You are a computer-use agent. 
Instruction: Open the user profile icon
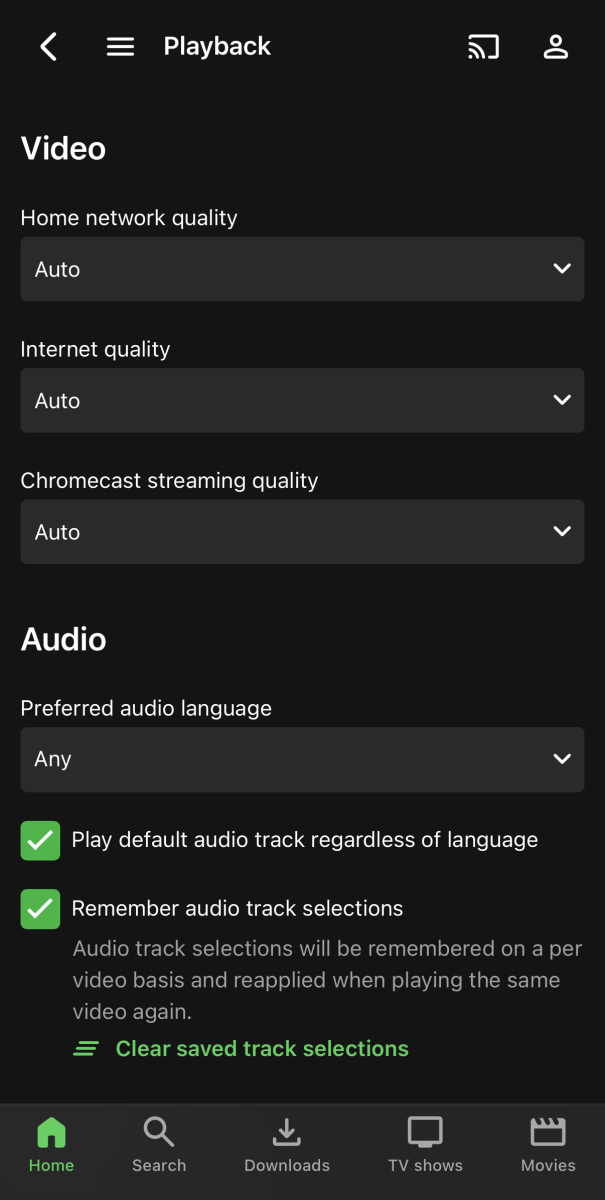555,47
